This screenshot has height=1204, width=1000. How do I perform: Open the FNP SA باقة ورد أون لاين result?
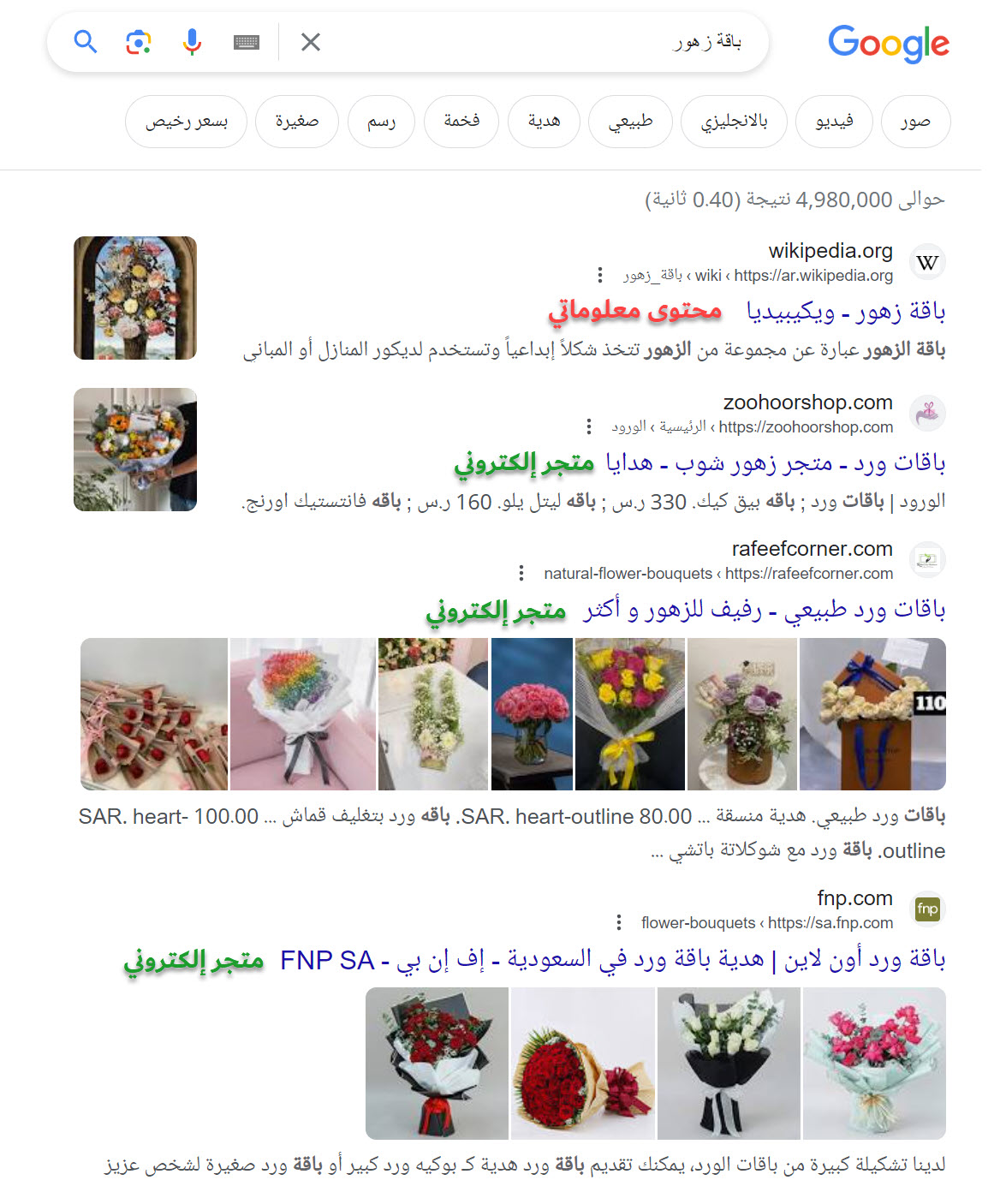coord(613,960)
